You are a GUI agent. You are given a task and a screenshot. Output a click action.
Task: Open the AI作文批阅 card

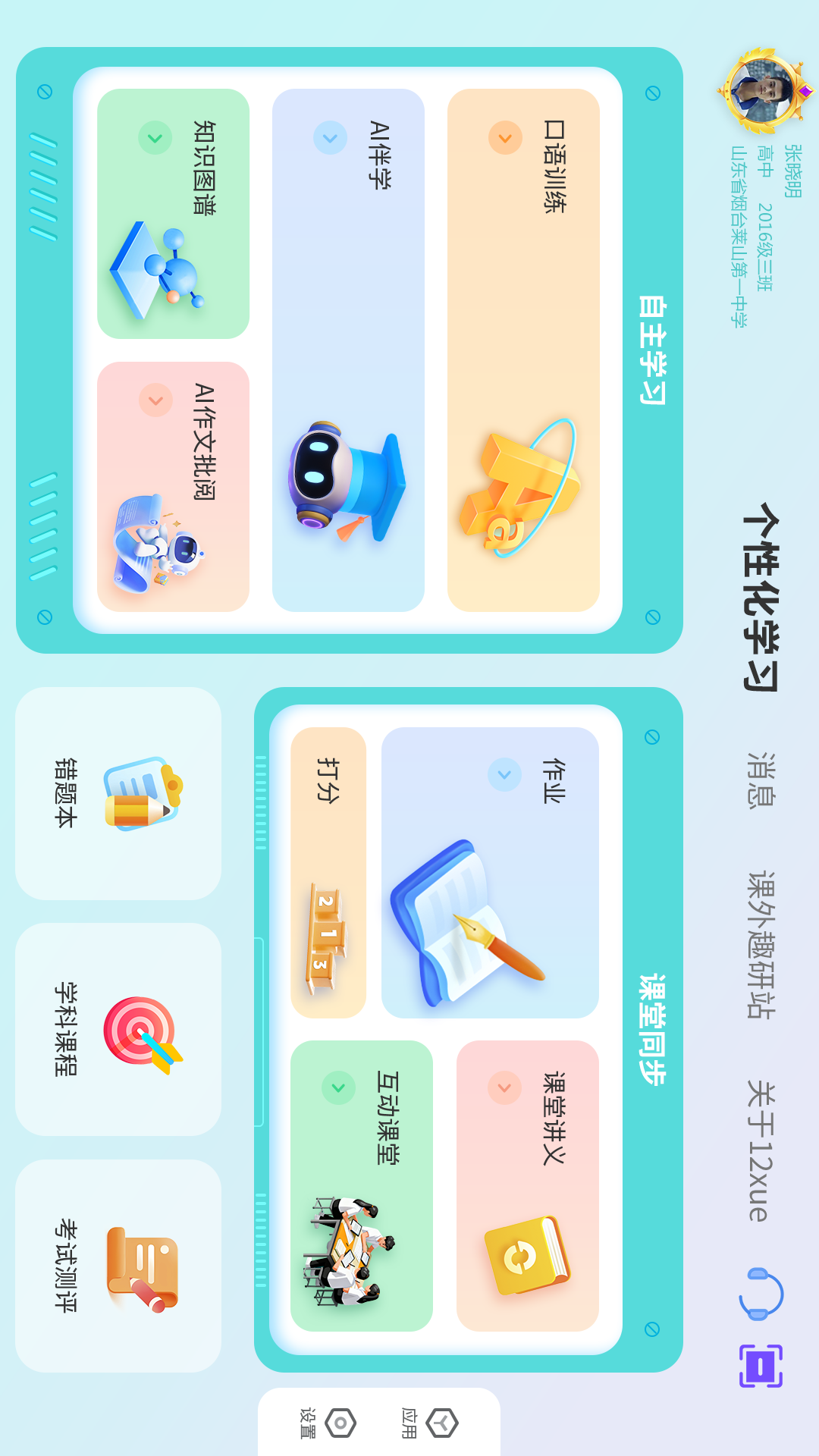click(x=173, y=486)
